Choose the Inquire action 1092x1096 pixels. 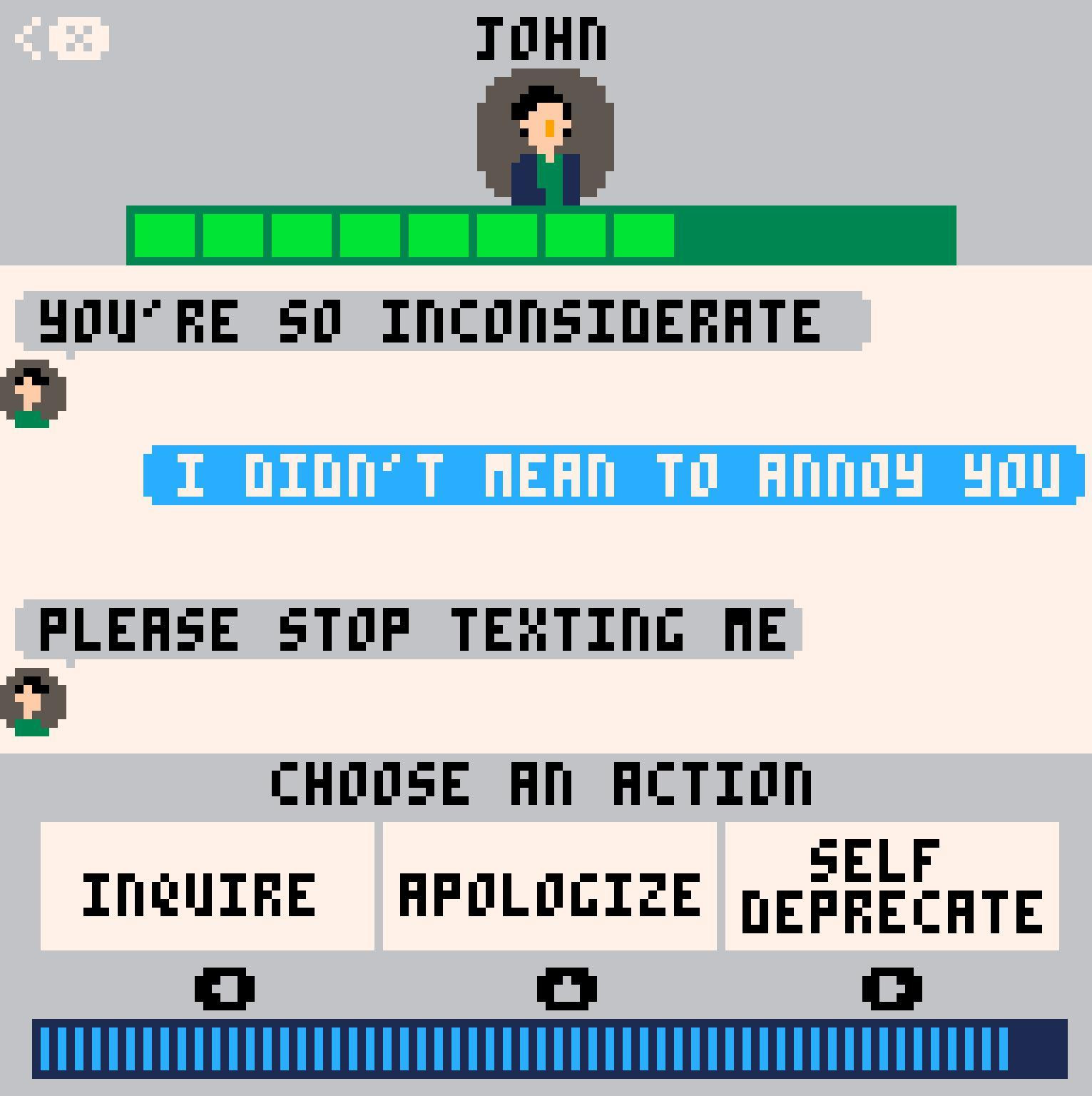[207, 886]
